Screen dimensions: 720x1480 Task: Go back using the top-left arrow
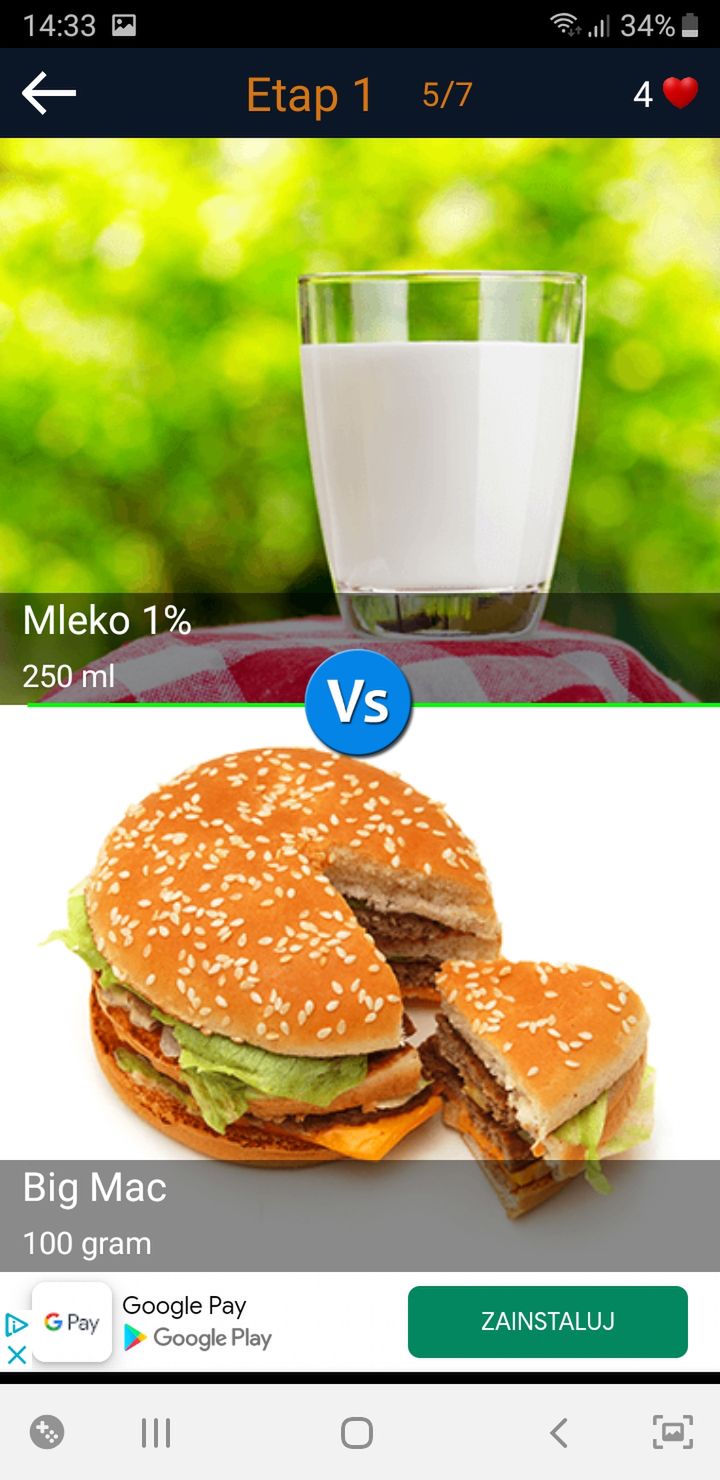[49, 94]
